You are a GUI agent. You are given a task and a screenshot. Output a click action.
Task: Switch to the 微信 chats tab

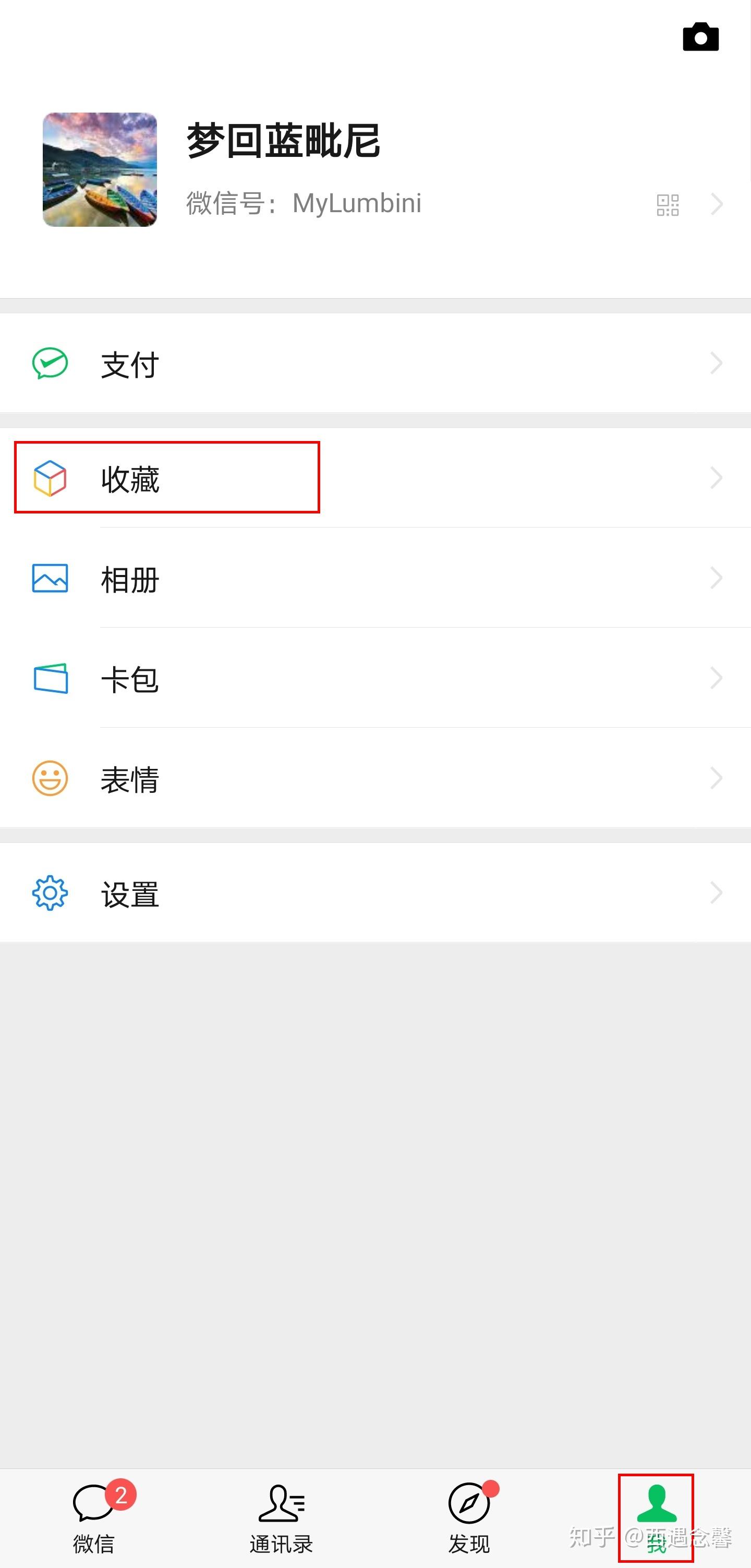94,1518
